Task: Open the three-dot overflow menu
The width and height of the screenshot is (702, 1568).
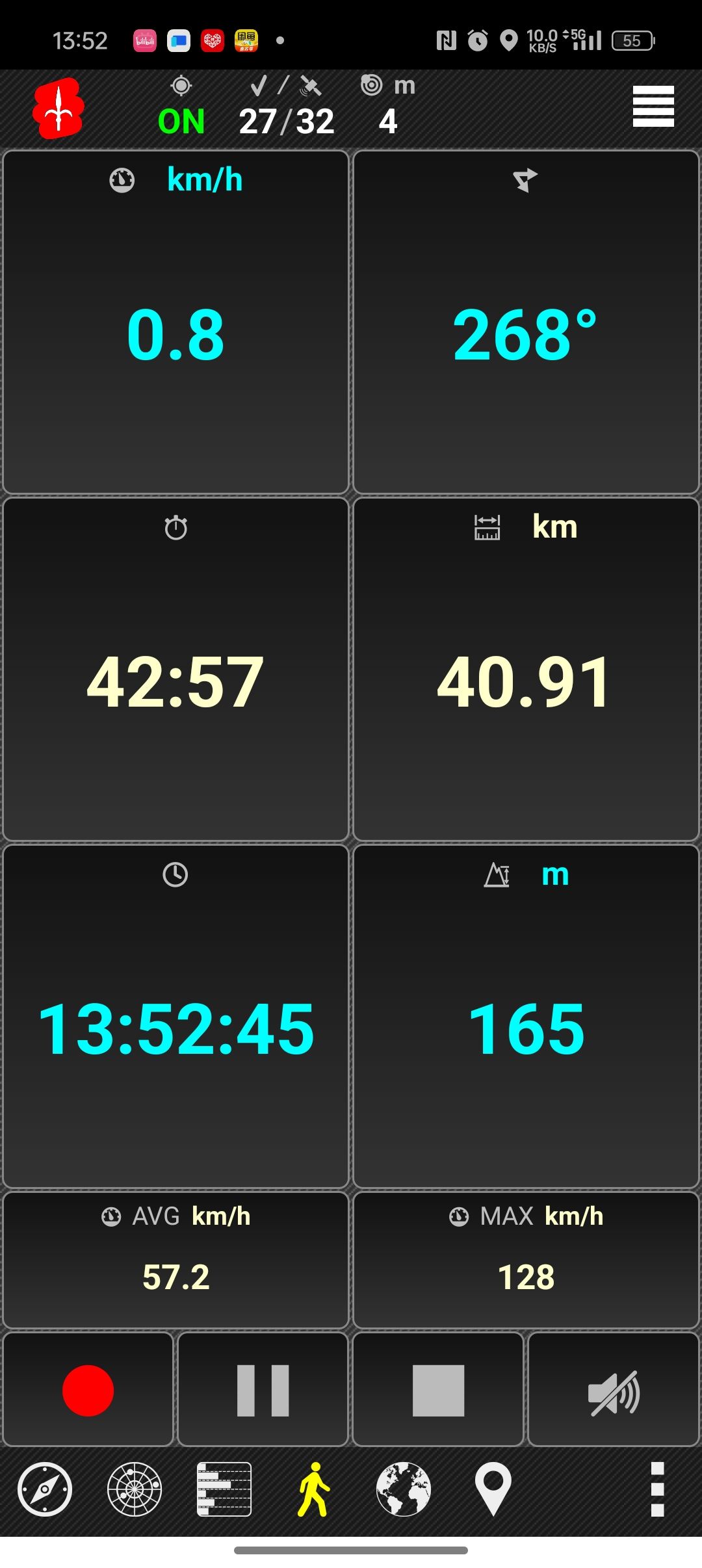Action: click(657, 1489)
